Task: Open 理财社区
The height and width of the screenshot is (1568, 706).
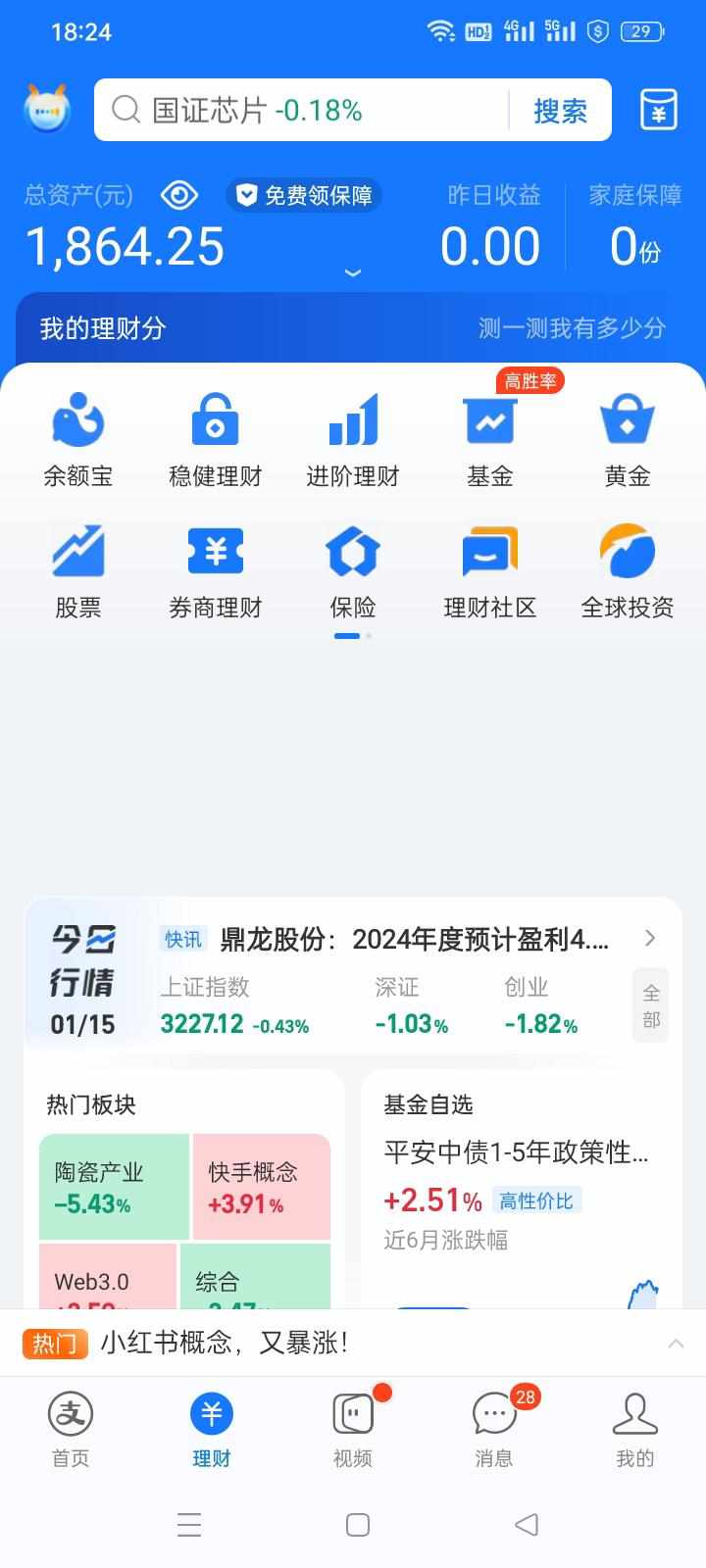Action: [490, 571]
